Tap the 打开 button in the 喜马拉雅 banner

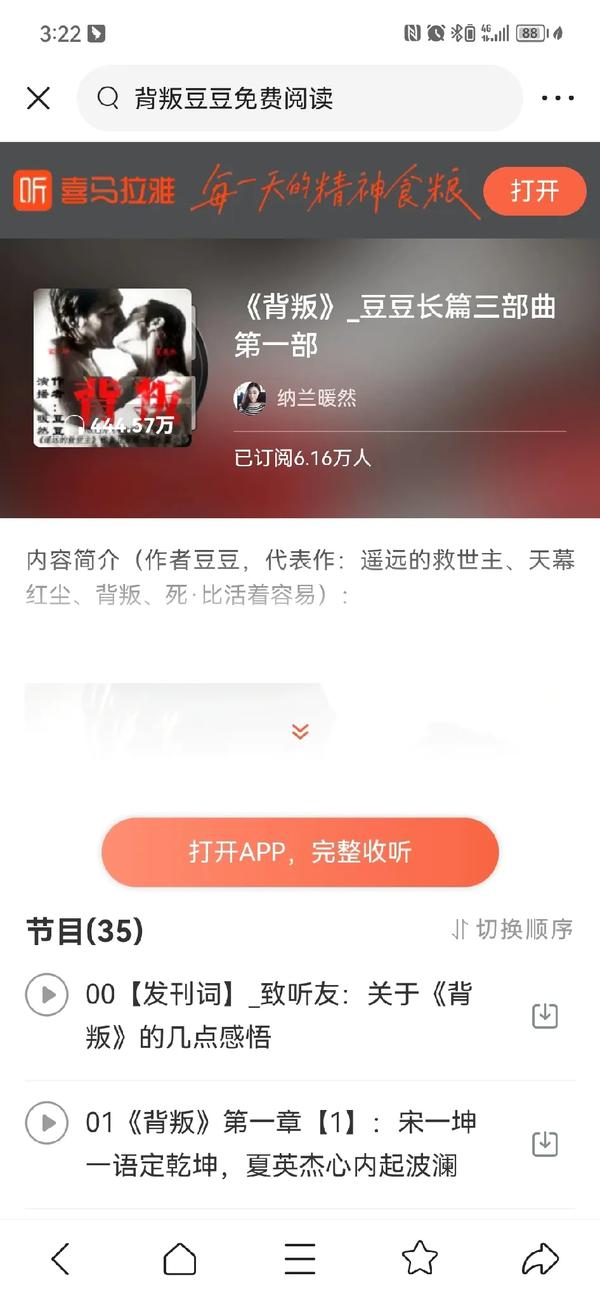click(x=534, y=191)
